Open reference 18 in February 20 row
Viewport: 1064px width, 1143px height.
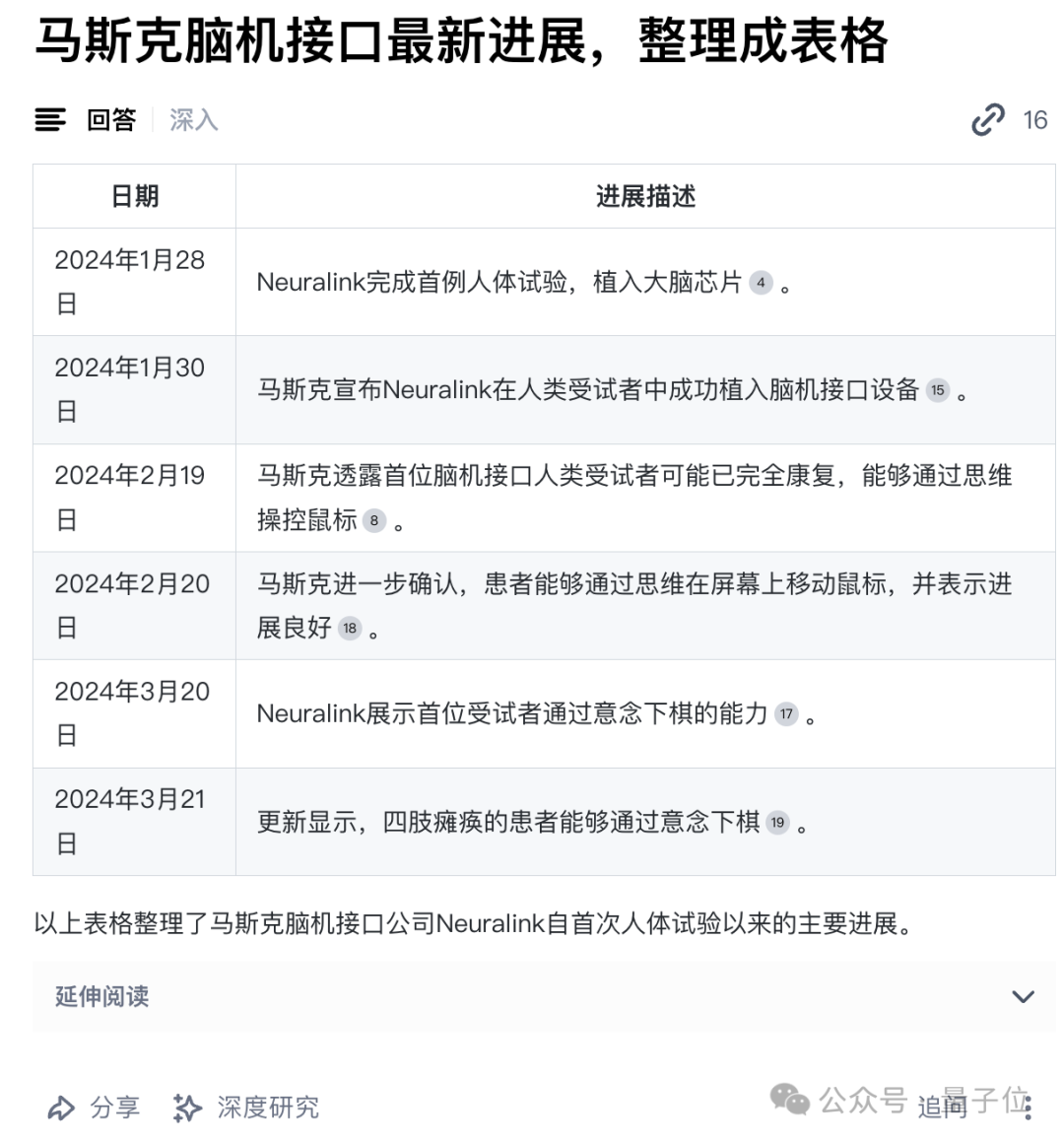click(x=350, y=627)
